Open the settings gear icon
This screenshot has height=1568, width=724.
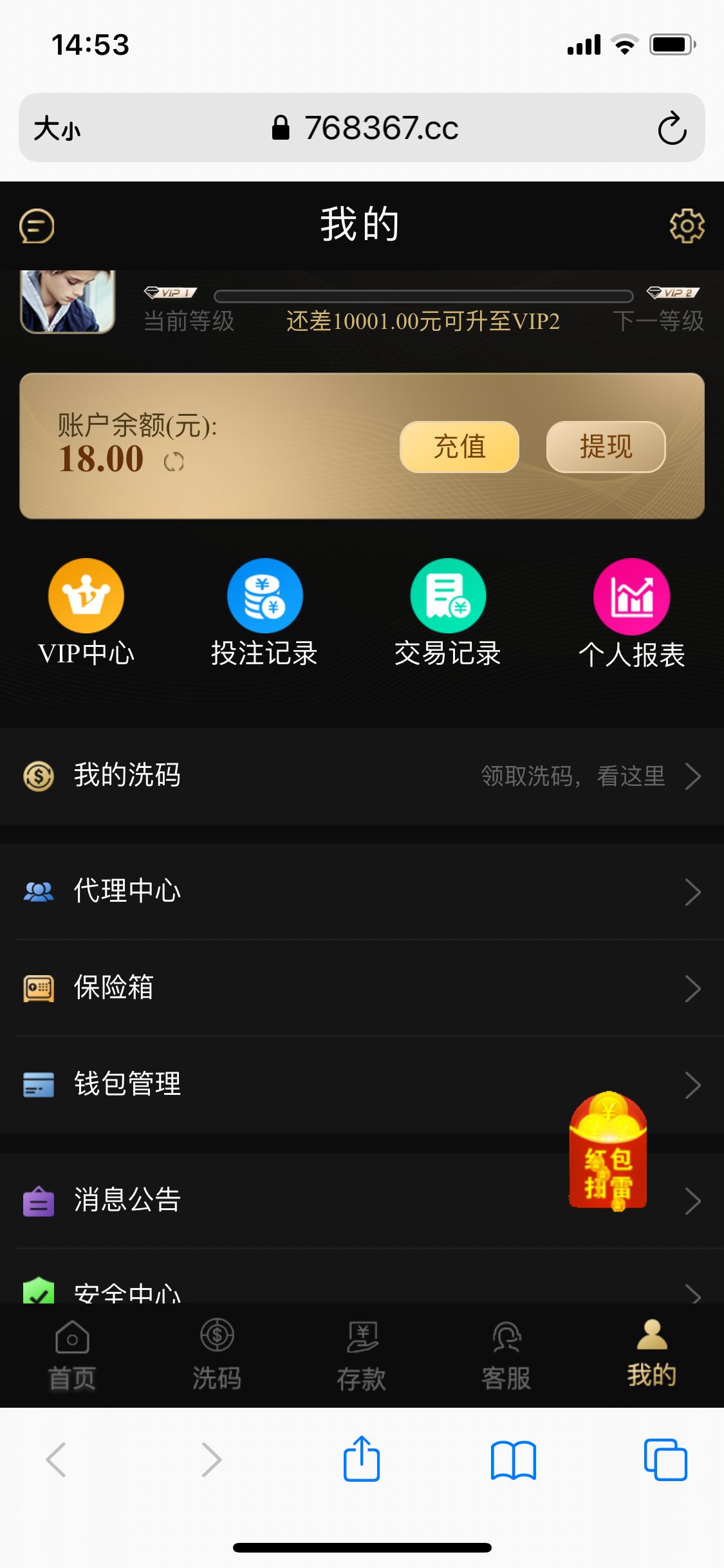pos(687,226)
